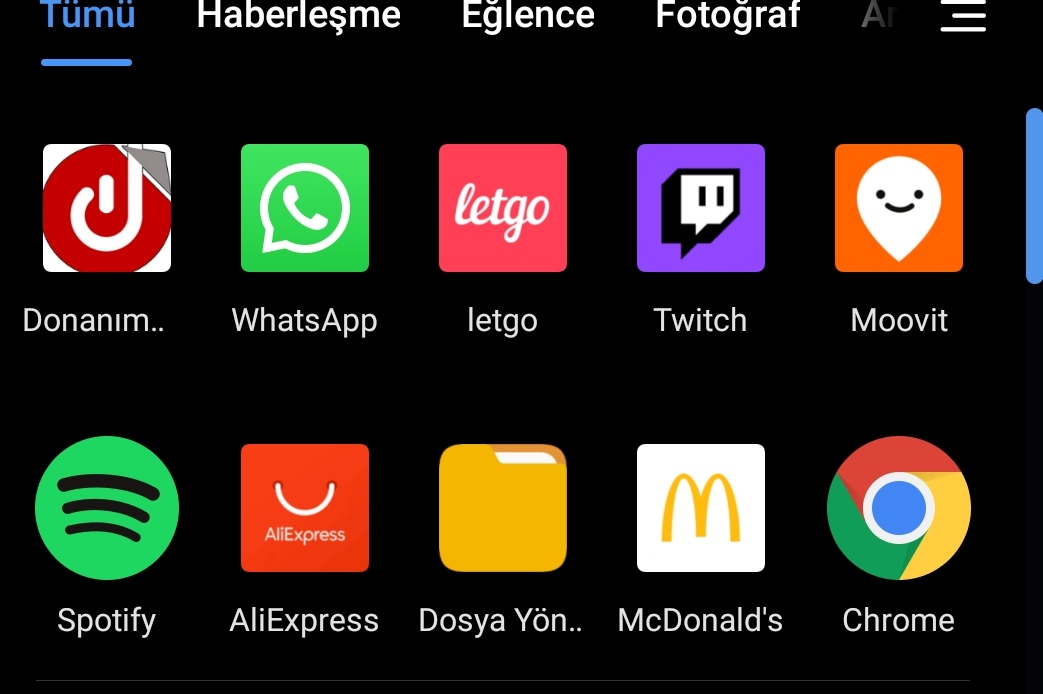This screenshot has height=694, width=1043.
Task: Switch to the Tümü tab
Action: [x=87, y=18]
